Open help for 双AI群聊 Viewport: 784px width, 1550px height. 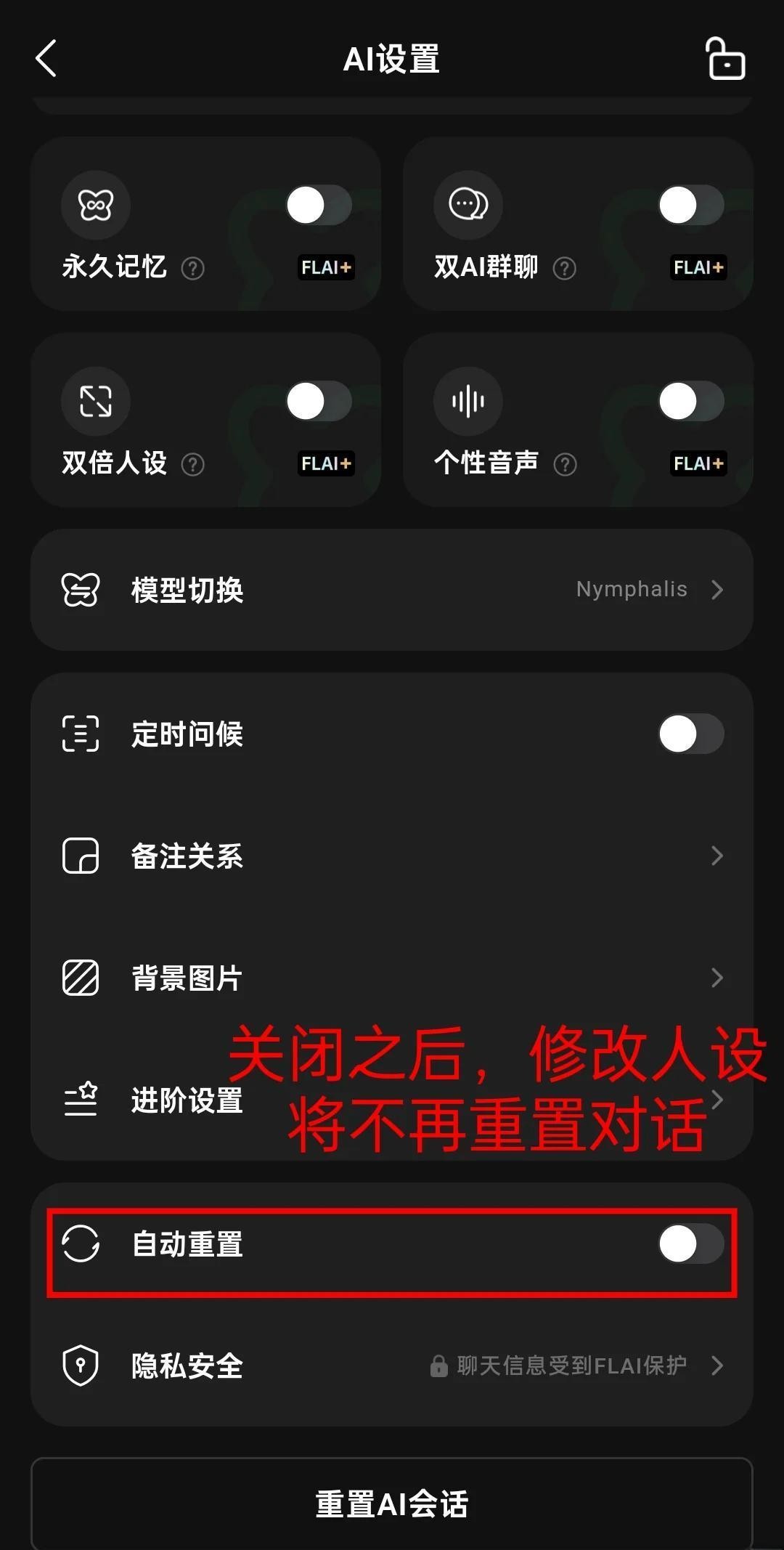click(565, 269)
